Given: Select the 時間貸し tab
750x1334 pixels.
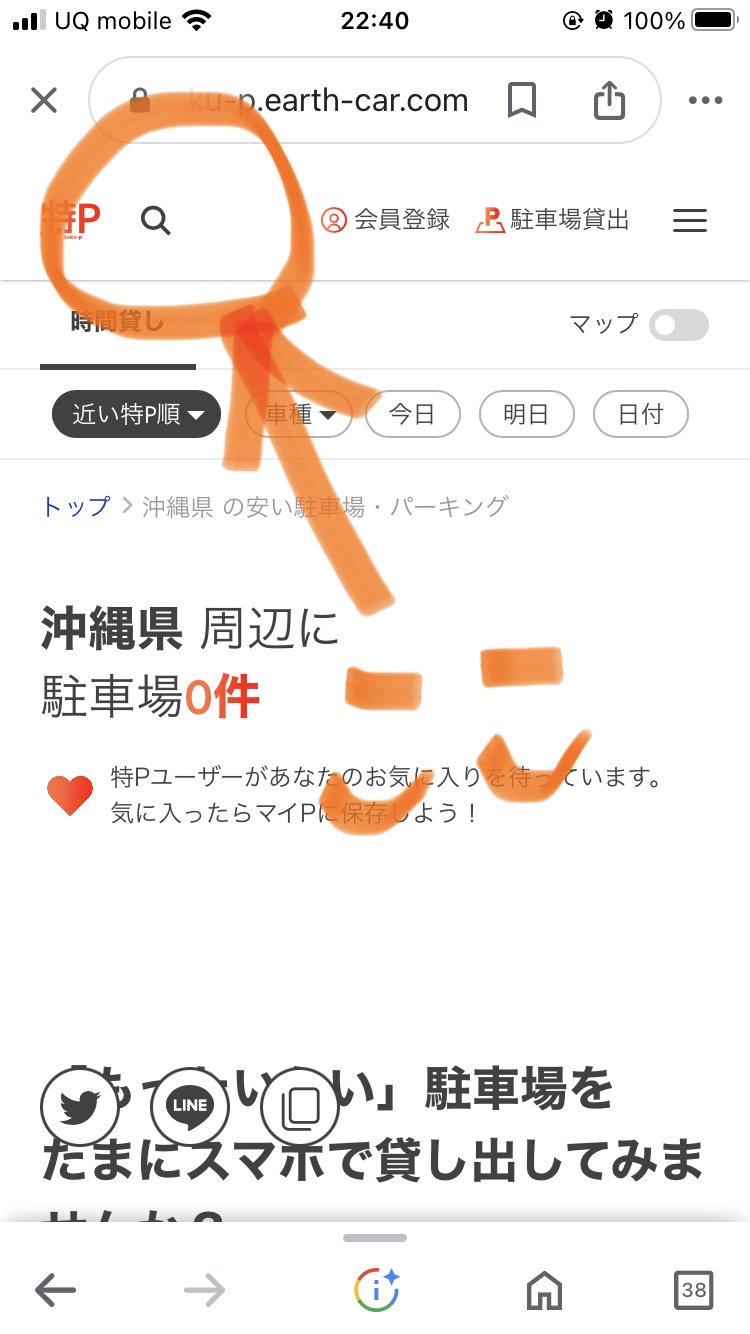Looking at the screenshot, I should [117, 322].
